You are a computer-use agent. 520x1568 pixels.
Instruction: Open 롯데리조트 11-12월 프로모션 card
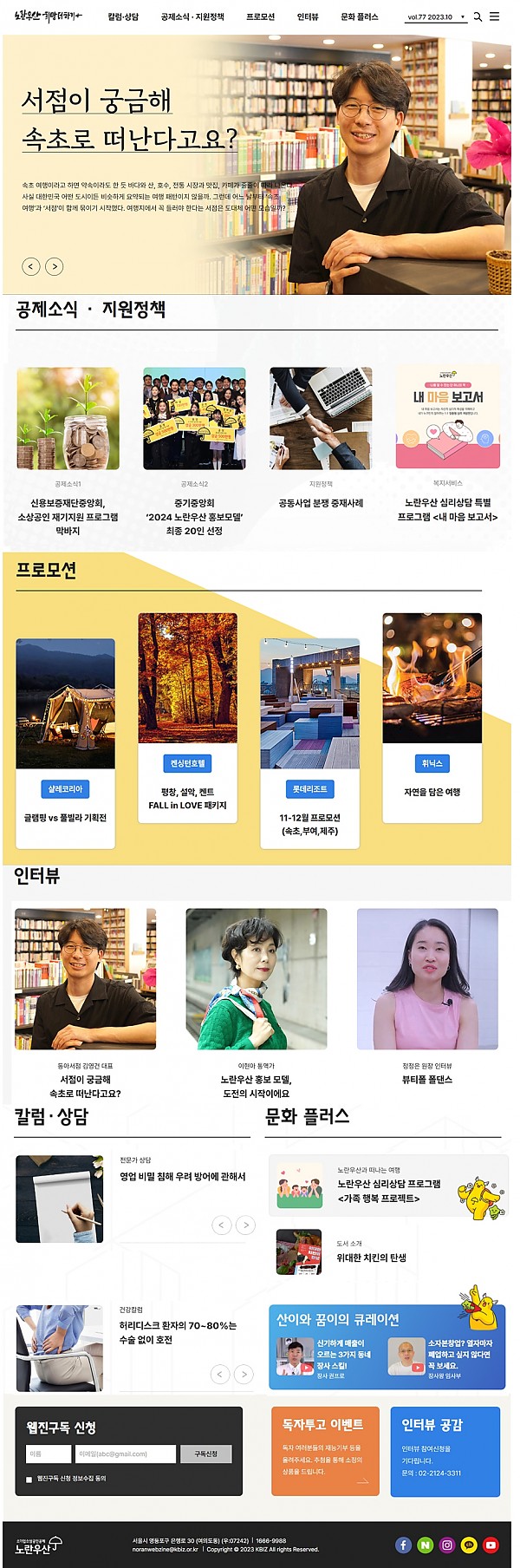tap(309, 824)
